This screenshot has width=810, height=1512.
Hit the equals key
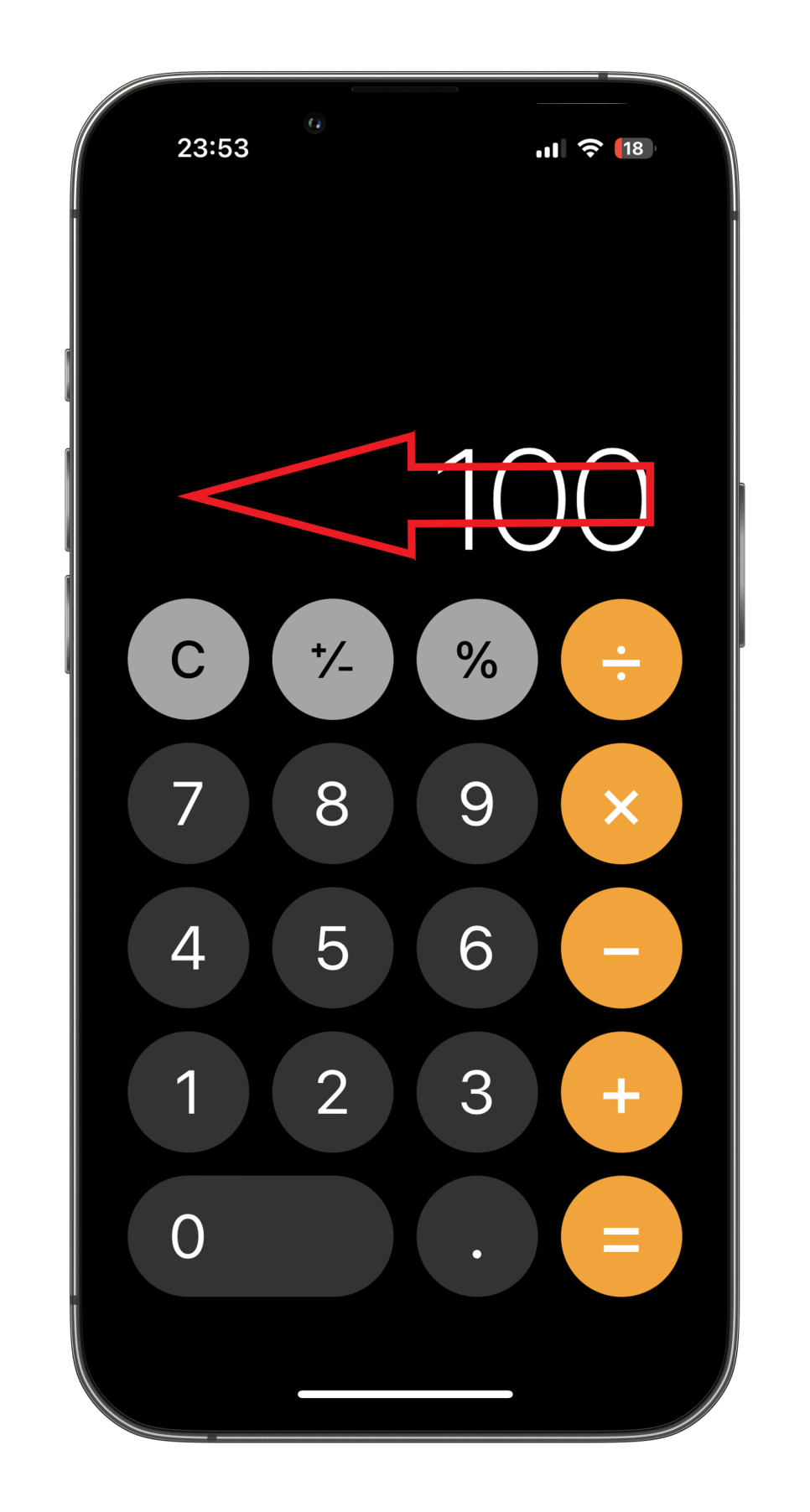(x=620, y=1235)
